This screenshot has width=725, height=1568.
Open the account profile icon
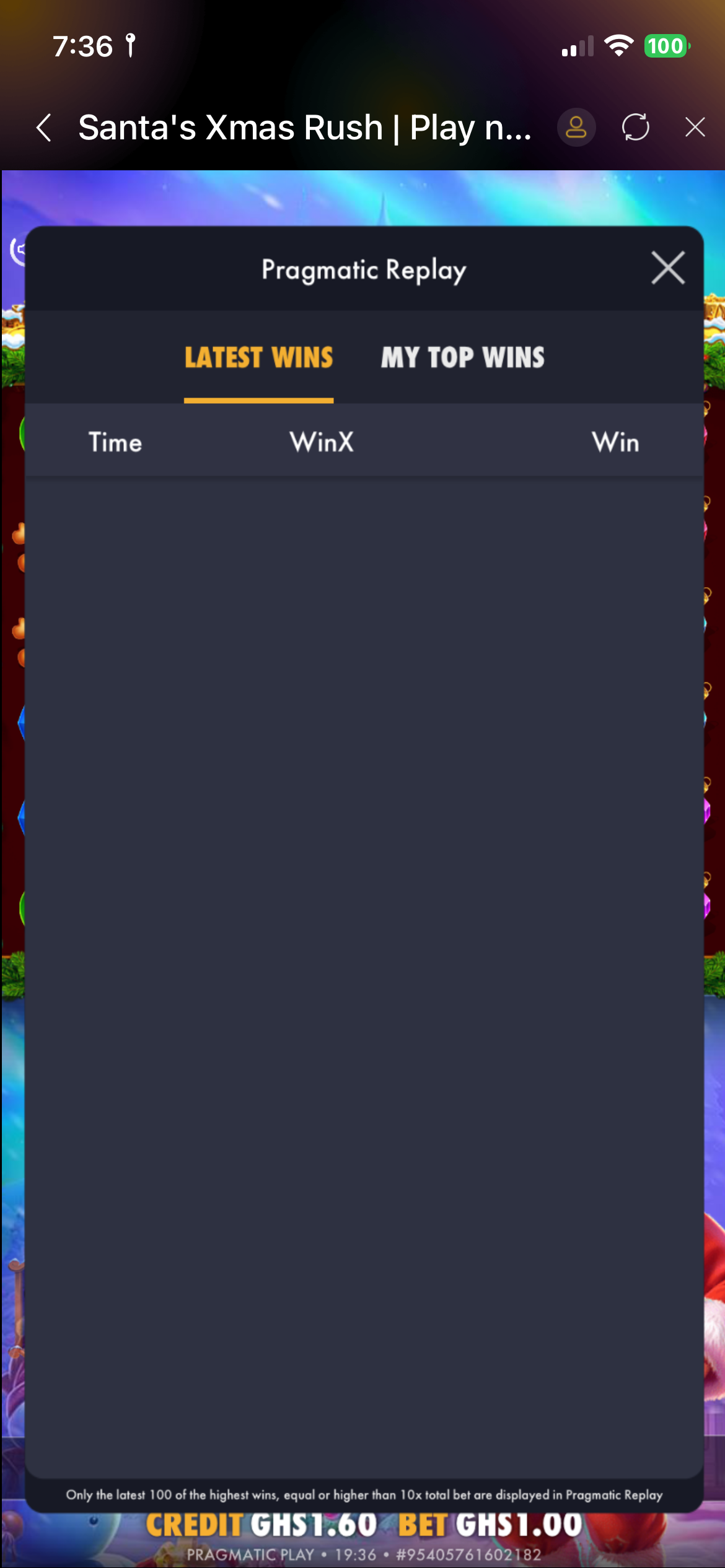(x=576, y=128)
